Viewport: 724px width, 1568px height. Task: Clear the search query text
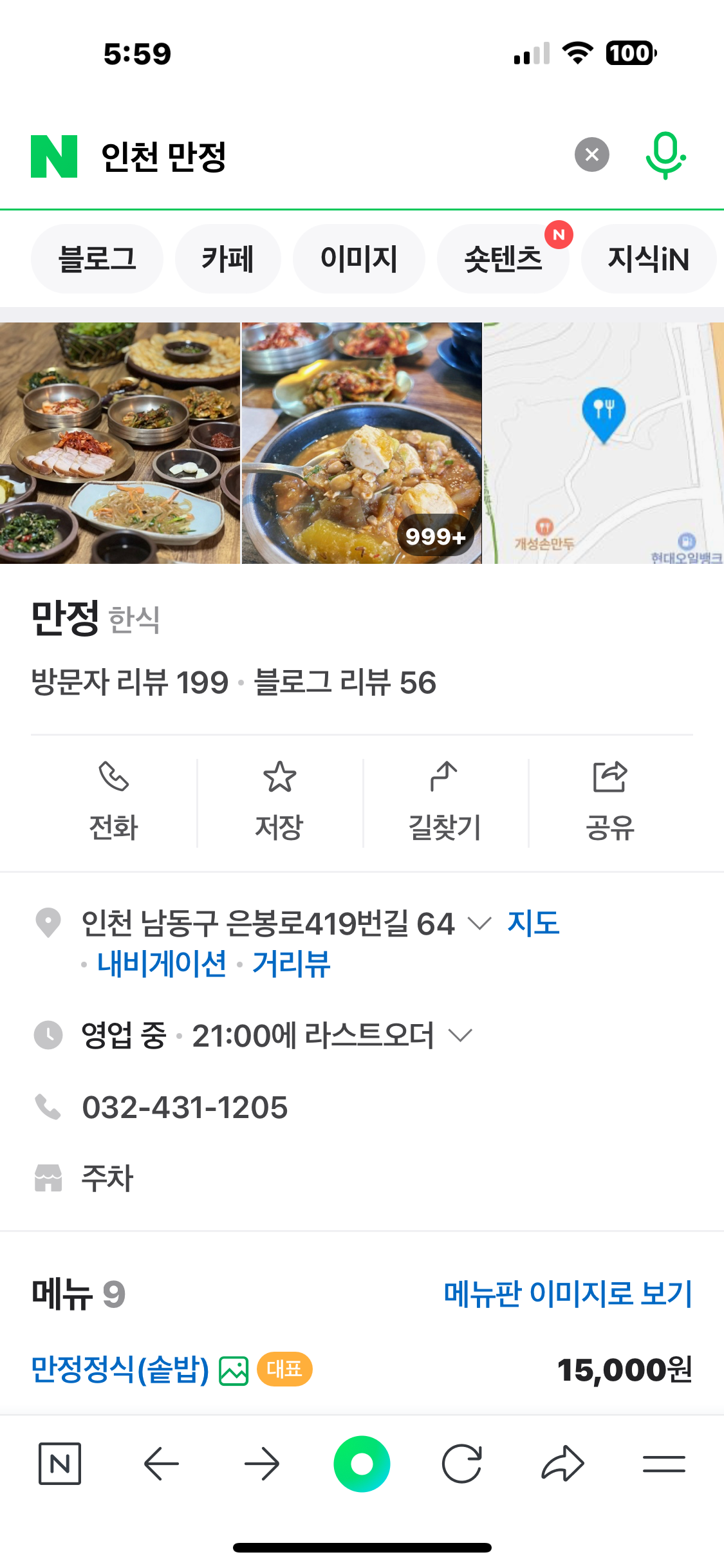click(x=591, y=154)
